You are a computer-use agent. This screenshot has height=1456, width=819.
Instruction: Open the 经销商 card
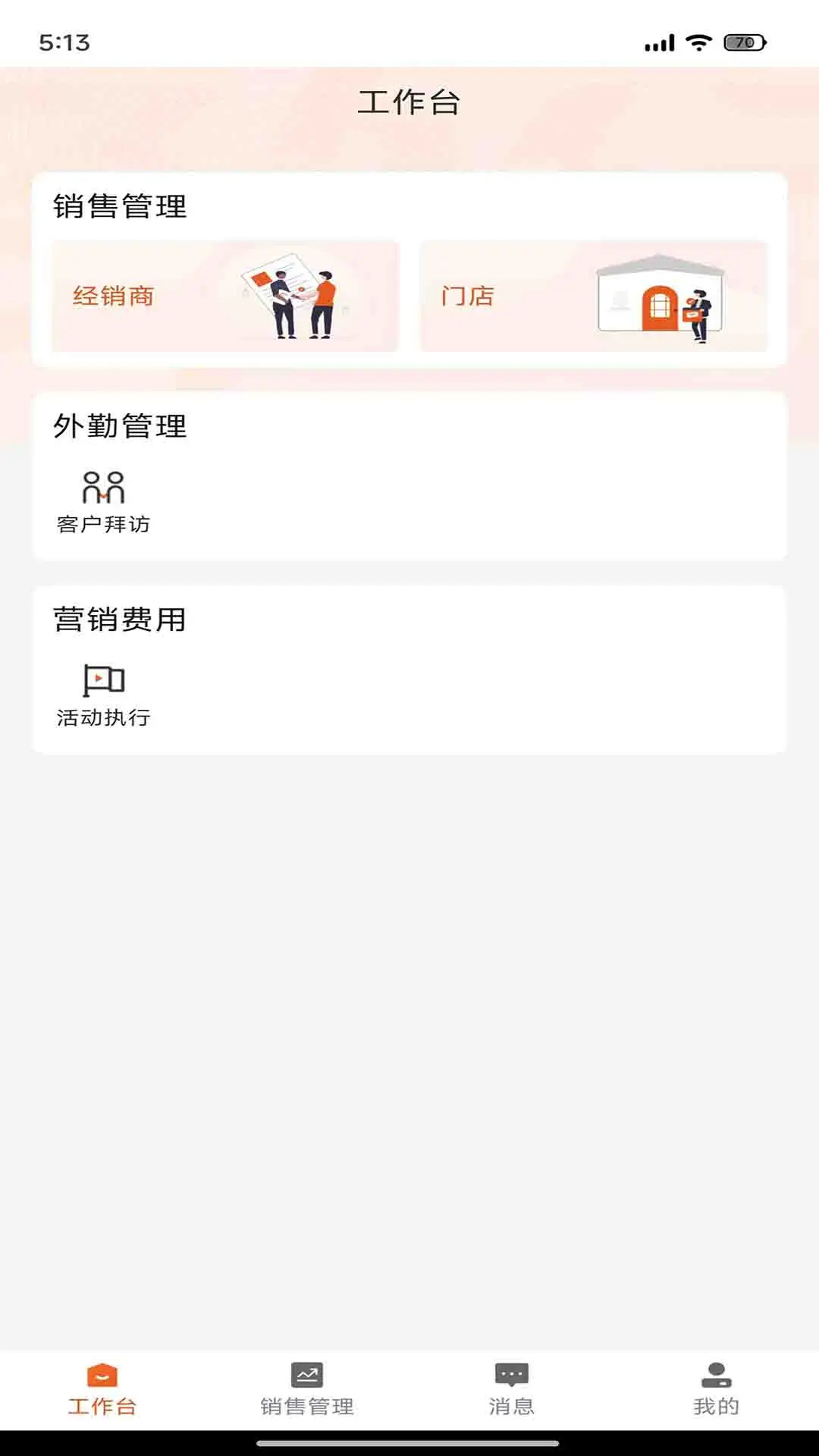(224, 296)
